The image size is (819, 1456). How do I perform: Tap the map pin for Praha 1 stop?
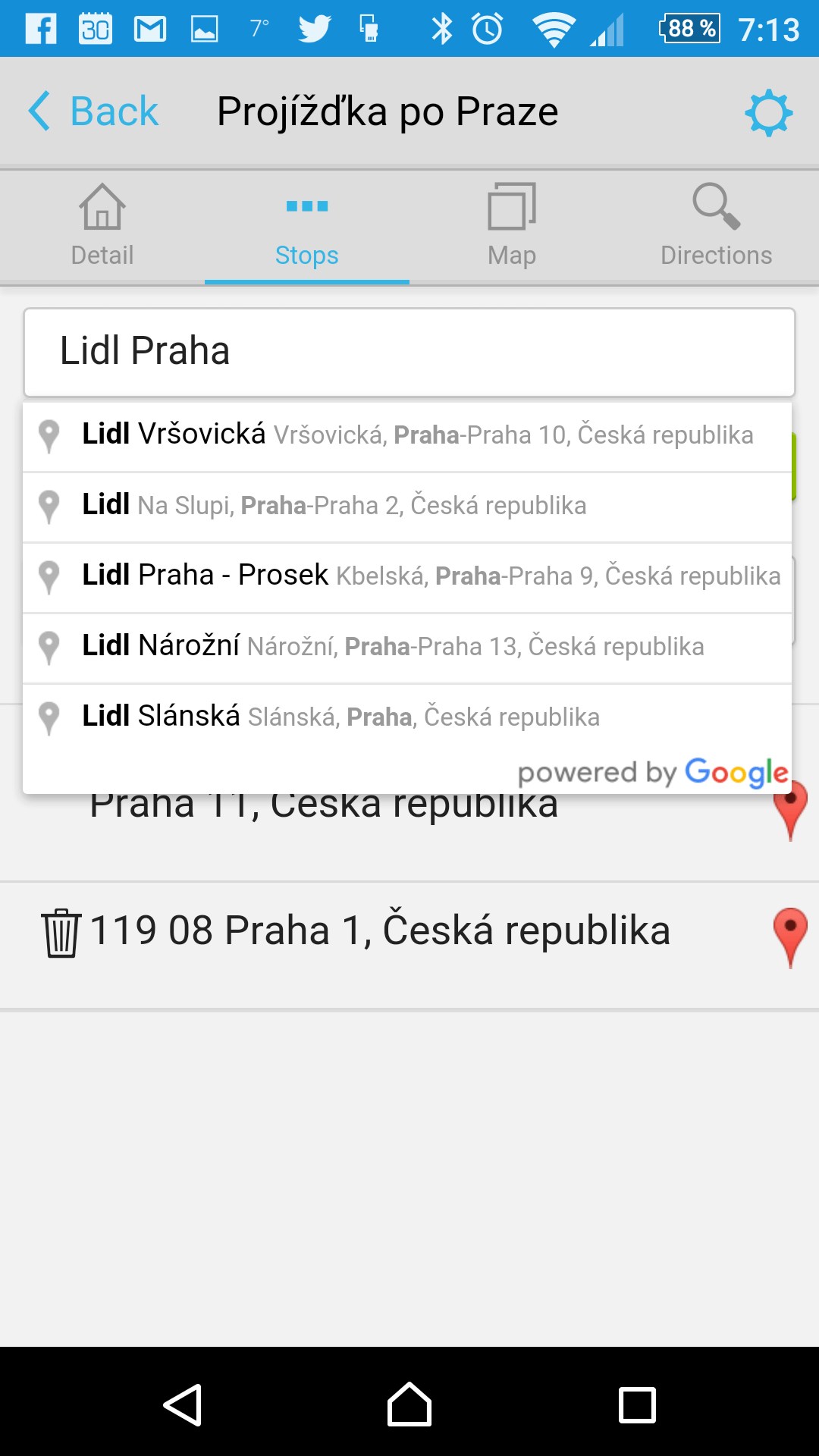[x=790, y=937]
